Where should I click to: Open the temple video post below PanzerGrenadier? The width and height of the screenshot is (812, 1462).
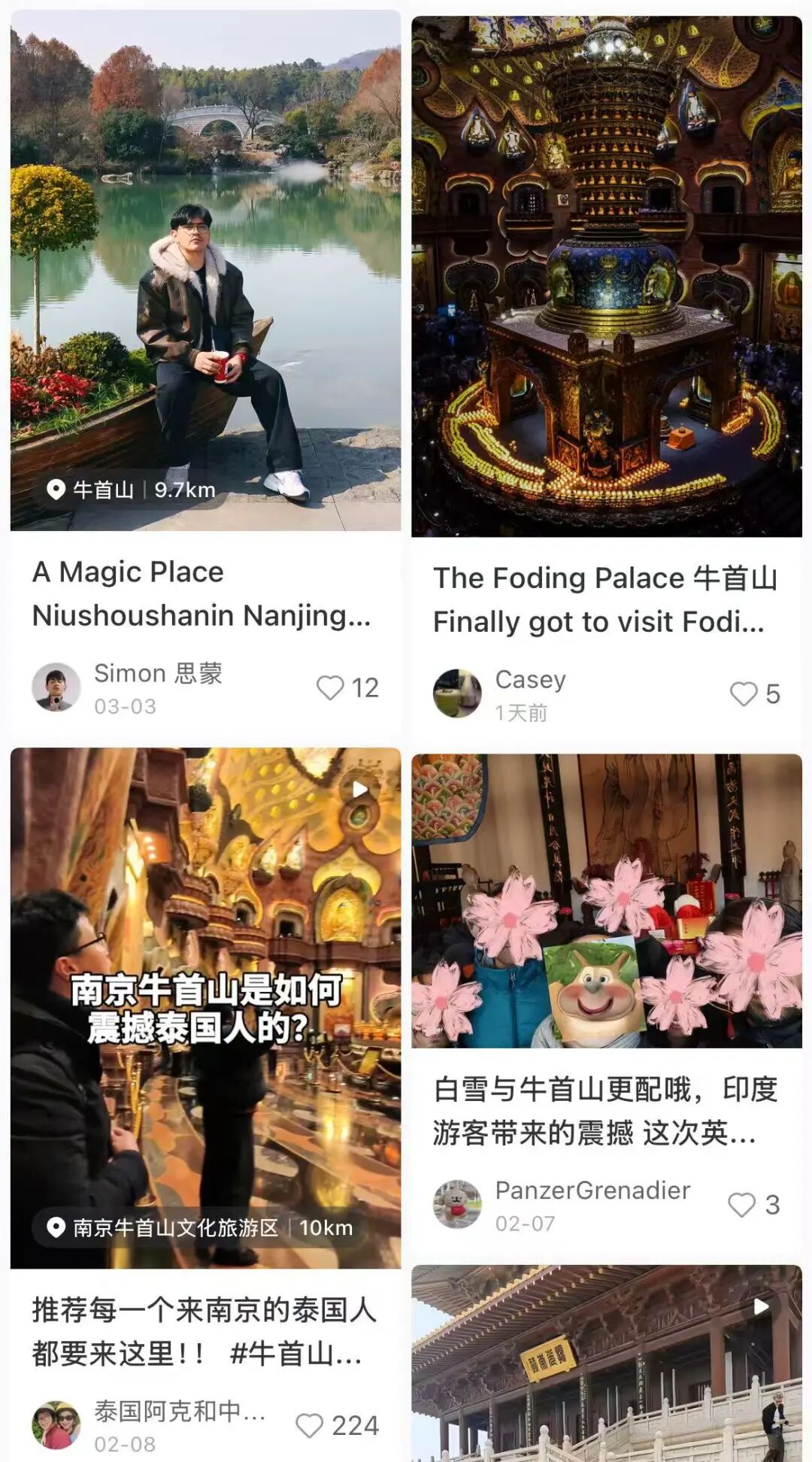coord(607,1363)
